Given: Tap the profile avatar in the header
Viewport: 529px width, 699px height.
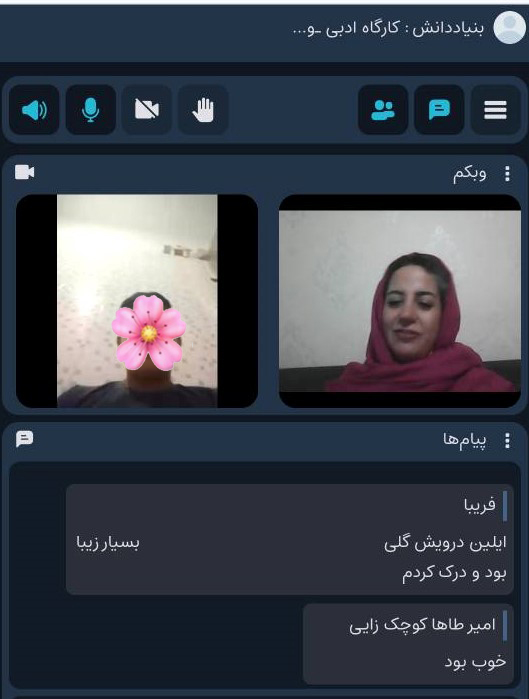Looking at the screenshot, I should click(x=510, y=27).
